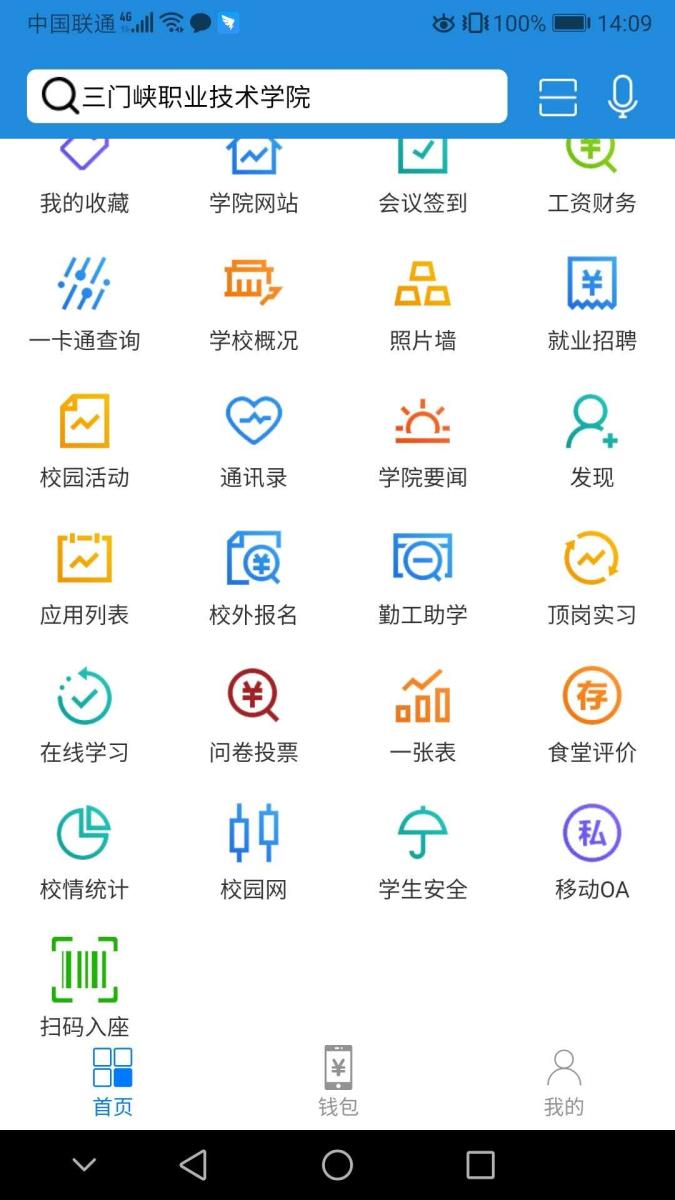This screenshot has height=1200, width=675.
Task: Open 就业招聘
Action: [x=592, y=304]
